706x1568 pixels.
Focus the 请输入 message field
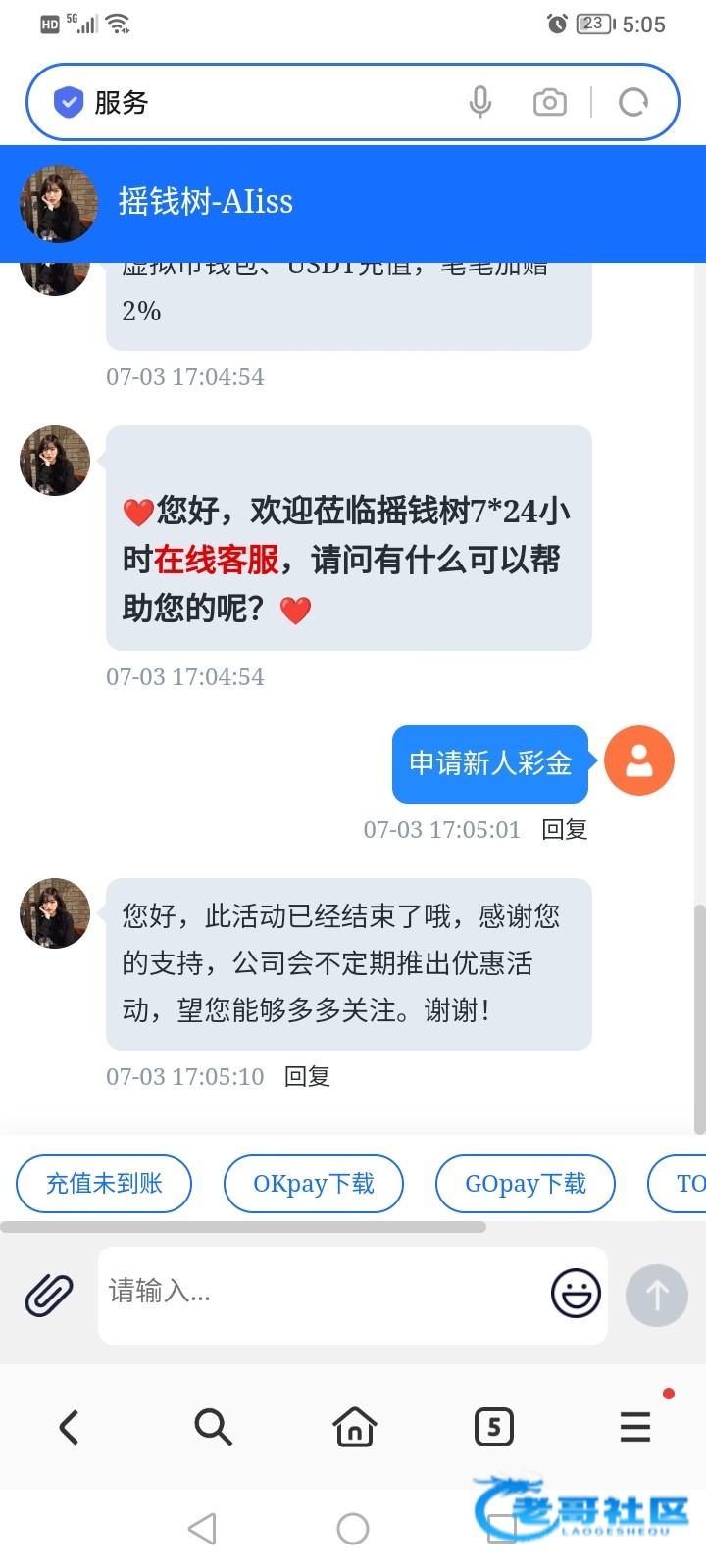[324, 1293]
